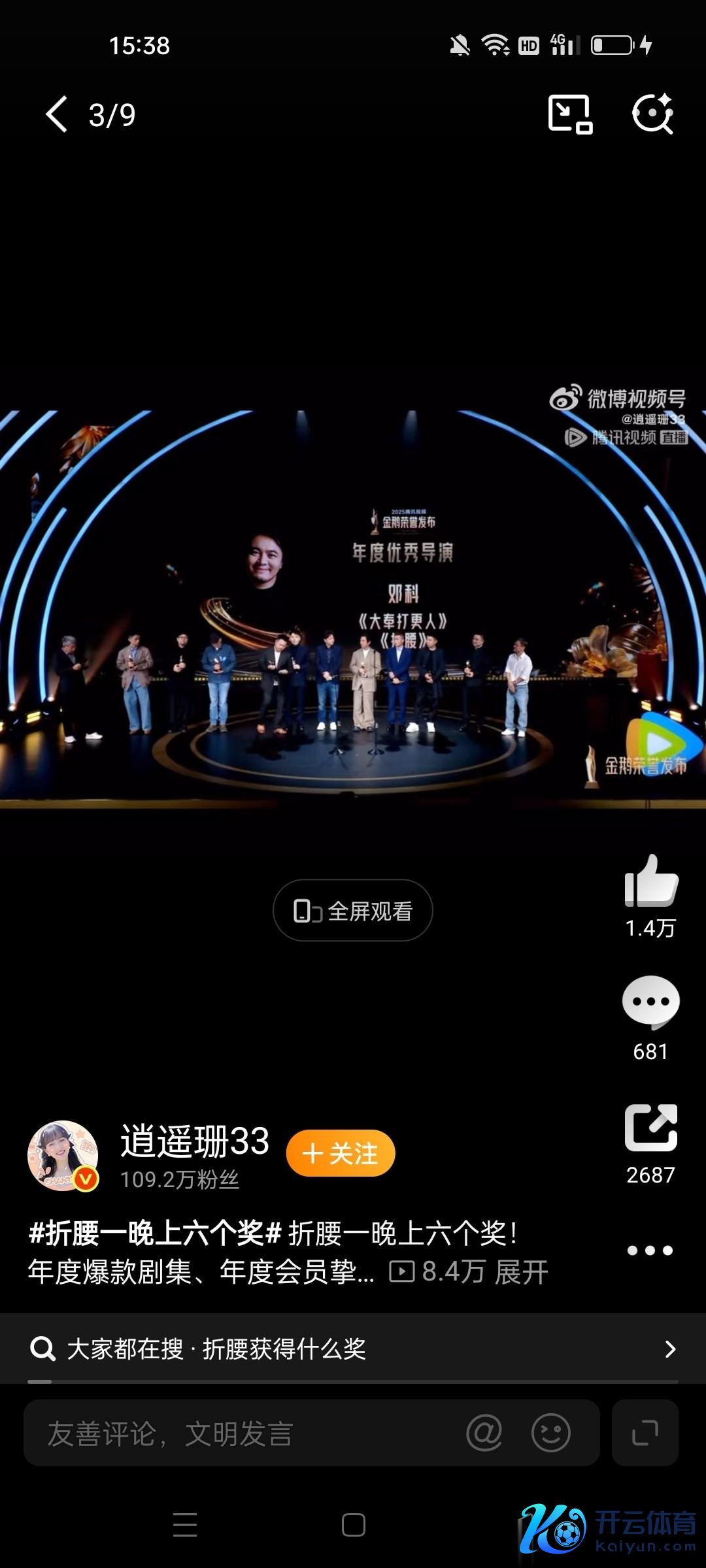This screenshot has width=706, height=1568.
Task: Open the three-dot more options menu
Action: tap(650, 1250)
